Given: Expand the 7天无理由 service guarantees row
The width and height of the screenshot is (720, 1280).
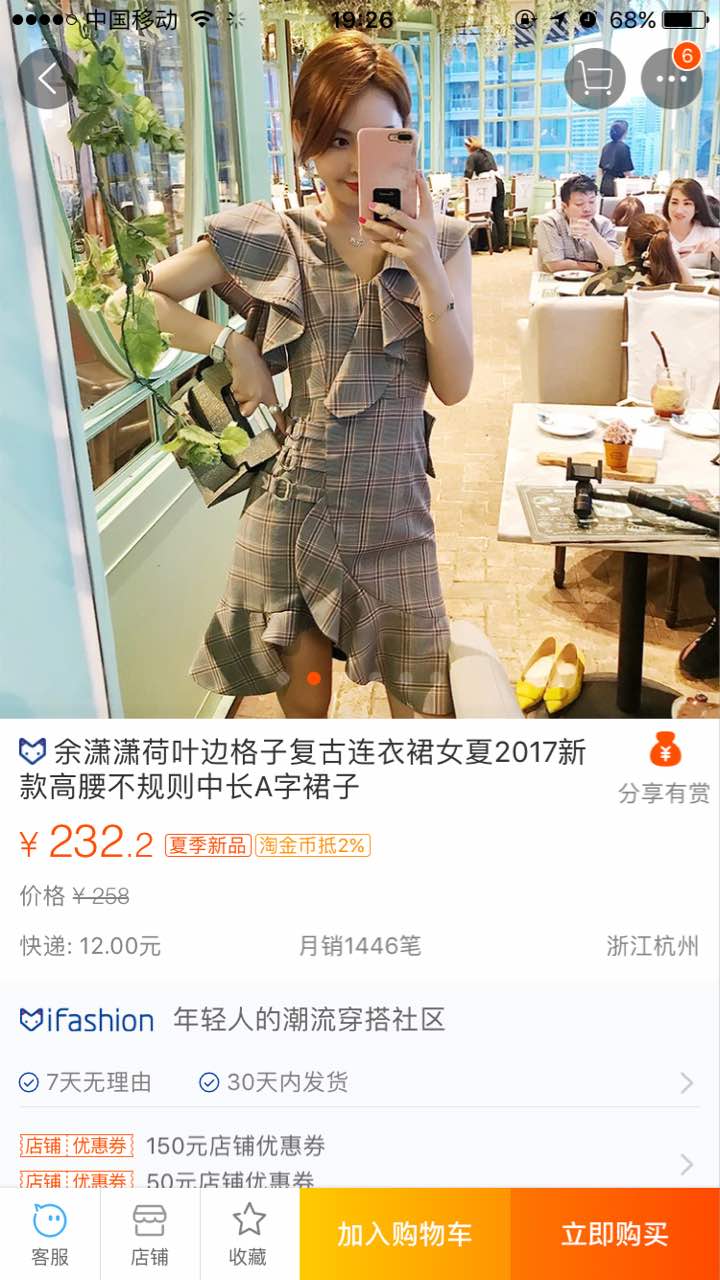Looking at the screenshot, I should [360, 1082].
